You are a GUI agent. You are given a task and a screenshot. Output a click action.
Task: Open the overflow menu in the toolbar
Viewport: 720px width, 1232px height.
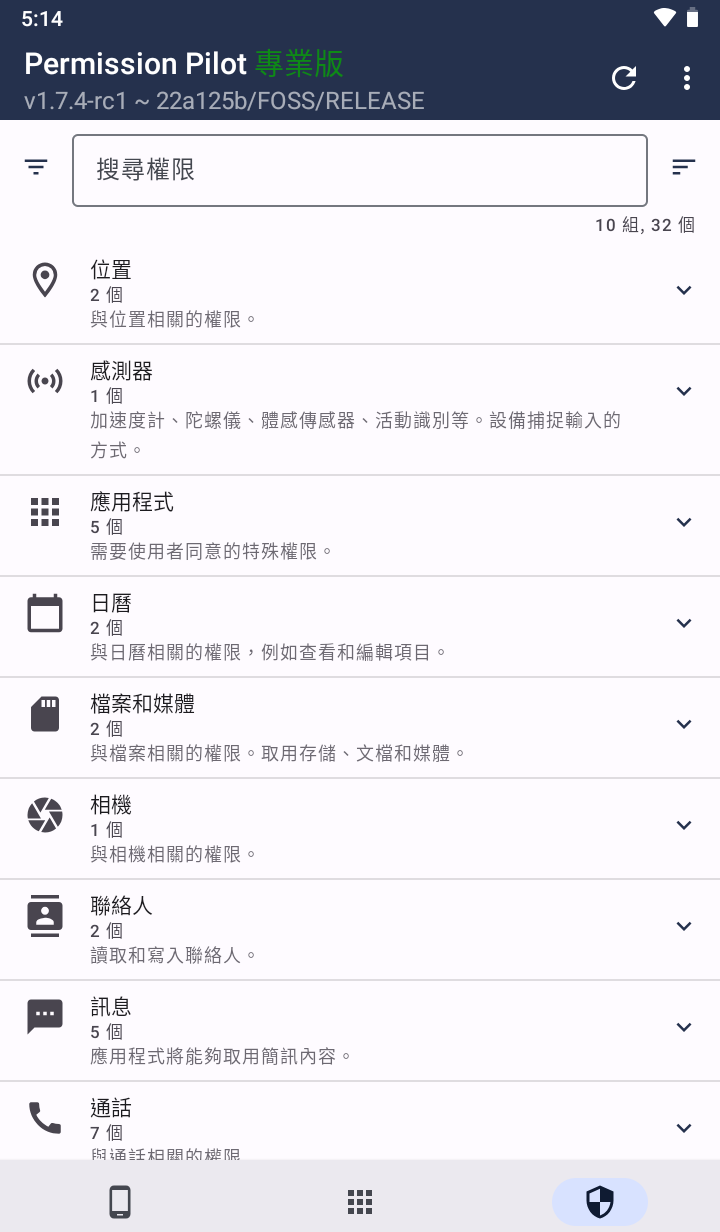[687, 78]
